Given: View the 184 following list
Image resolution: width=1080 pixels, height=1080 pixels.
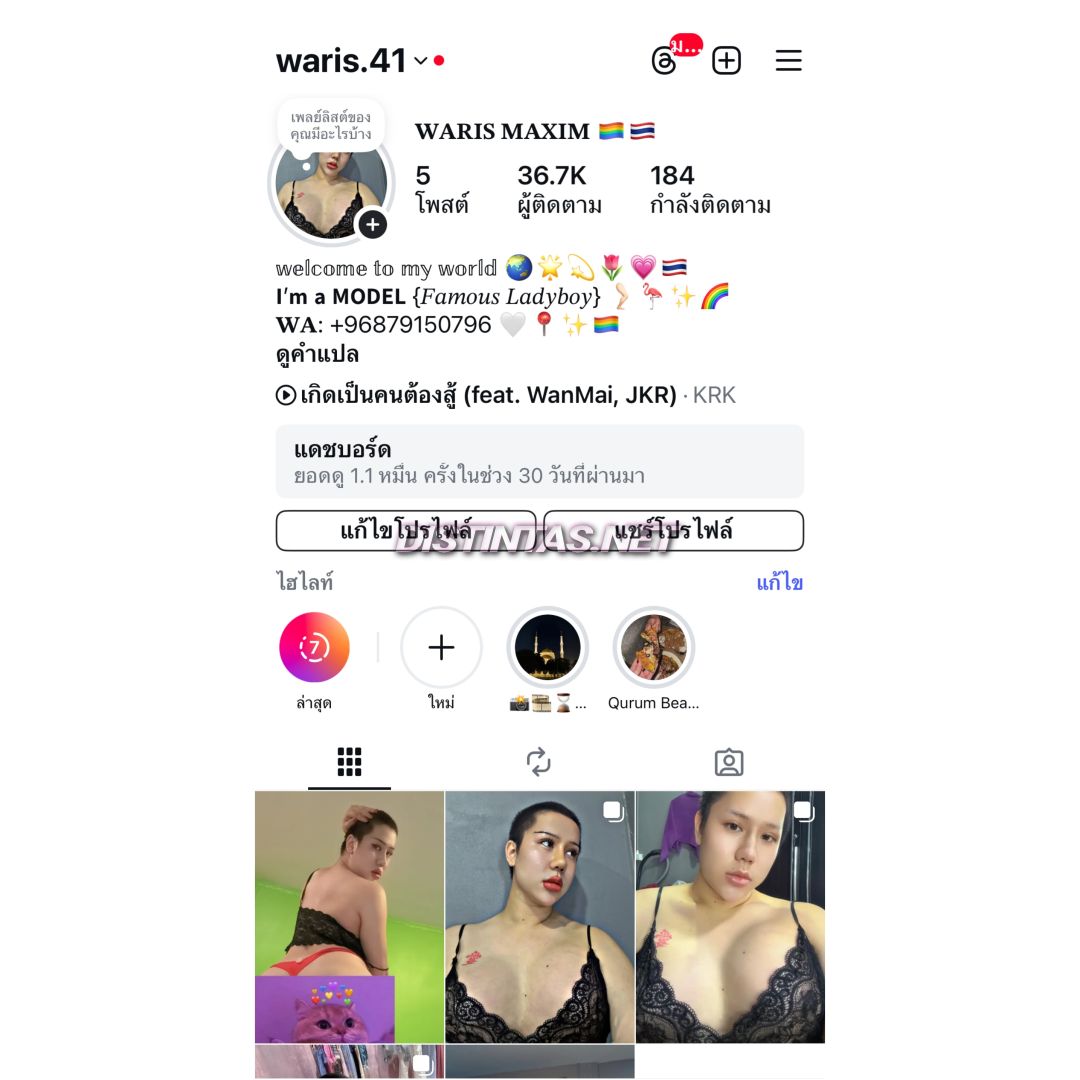Looking at the screenshot, I should pos(709,190).
